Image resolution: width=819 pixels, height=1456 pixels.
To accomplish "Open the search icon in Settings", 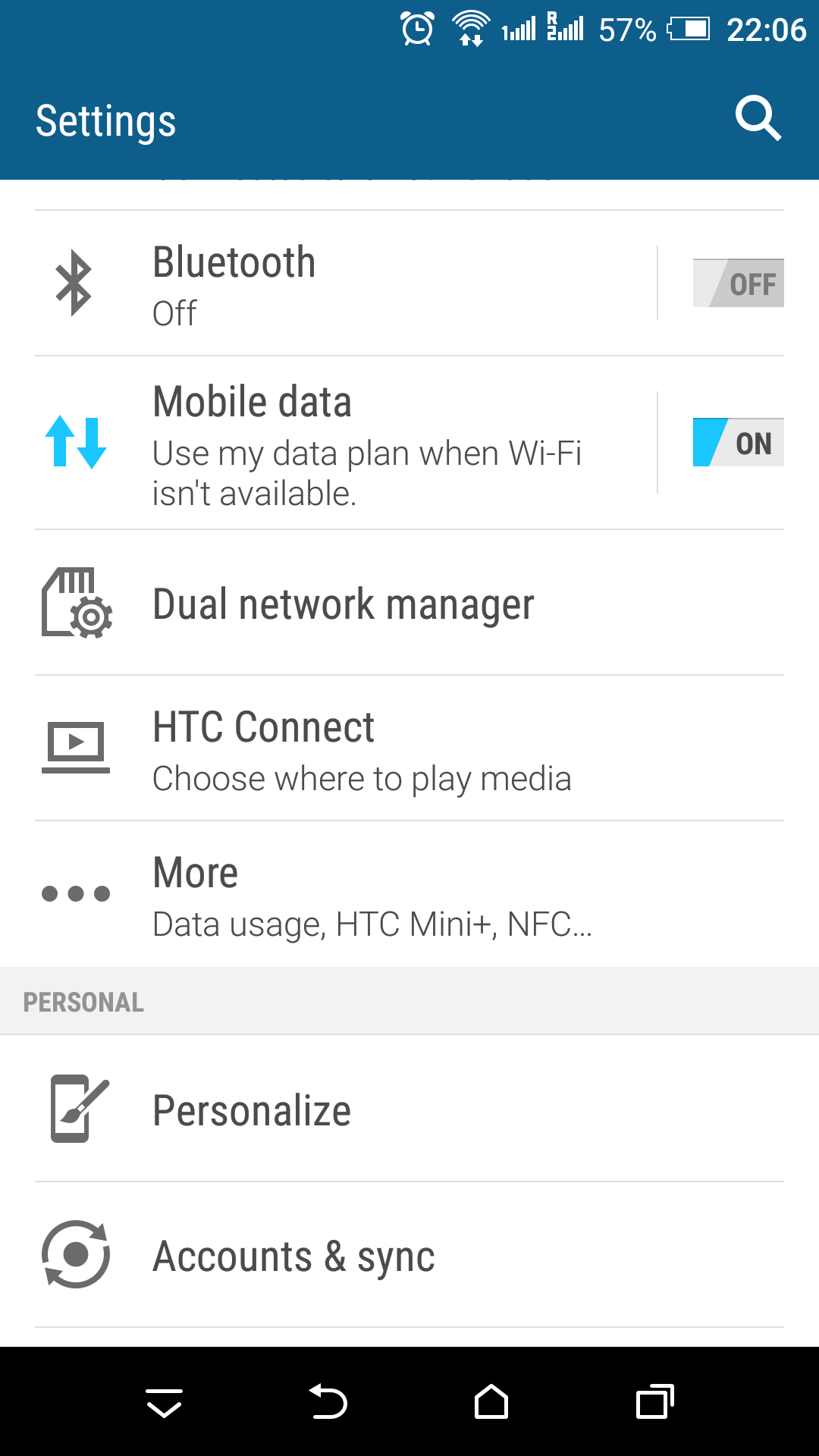I will (x=758, y=119).
